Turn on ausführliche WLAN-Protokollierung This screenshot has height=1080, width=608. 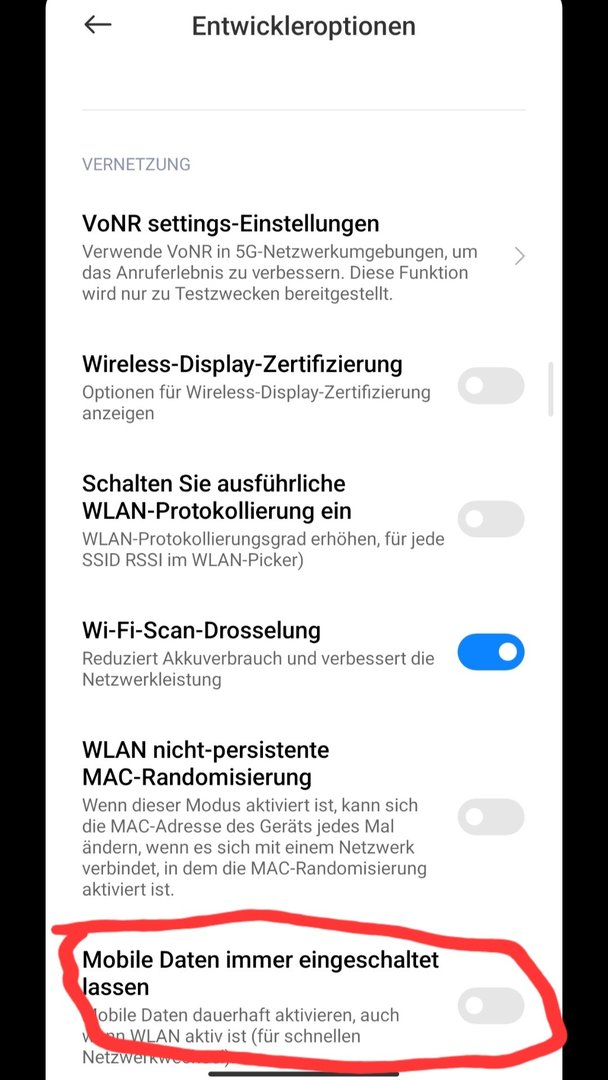pyautogui.click(x=490, y=518)
